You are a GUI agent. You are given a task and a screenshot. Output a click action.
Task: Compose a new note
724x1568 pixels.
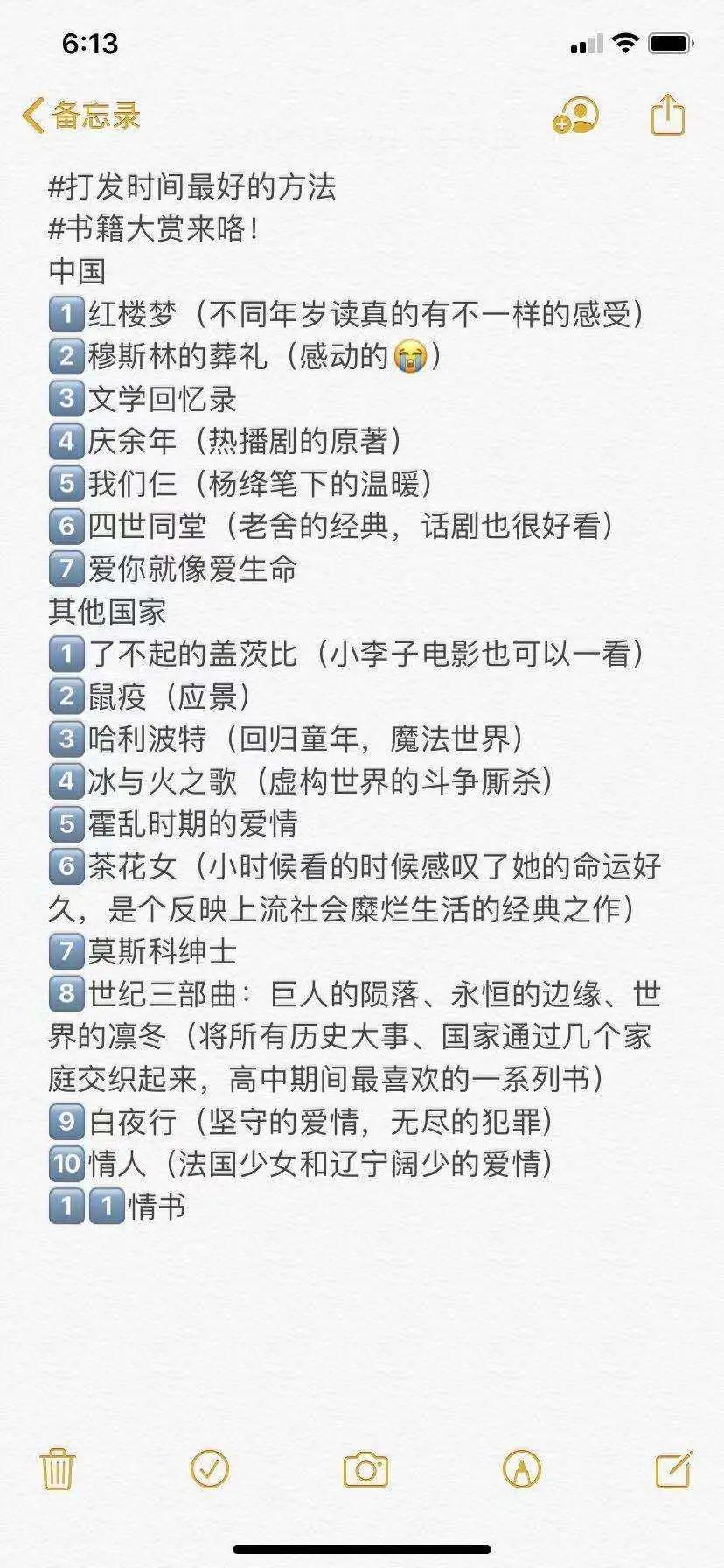coord(674,1468)
